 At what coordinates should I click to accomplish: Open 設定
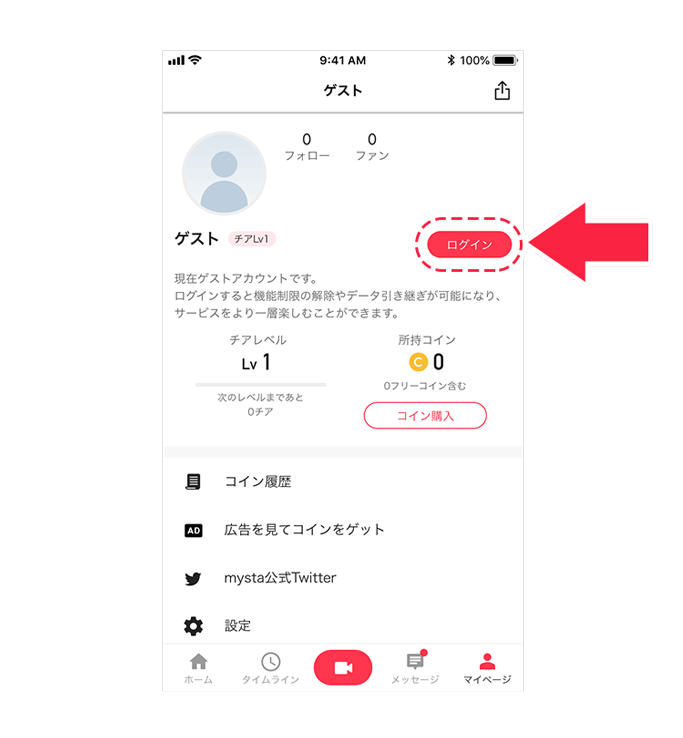pyautogui.click(x=238, y=626)
